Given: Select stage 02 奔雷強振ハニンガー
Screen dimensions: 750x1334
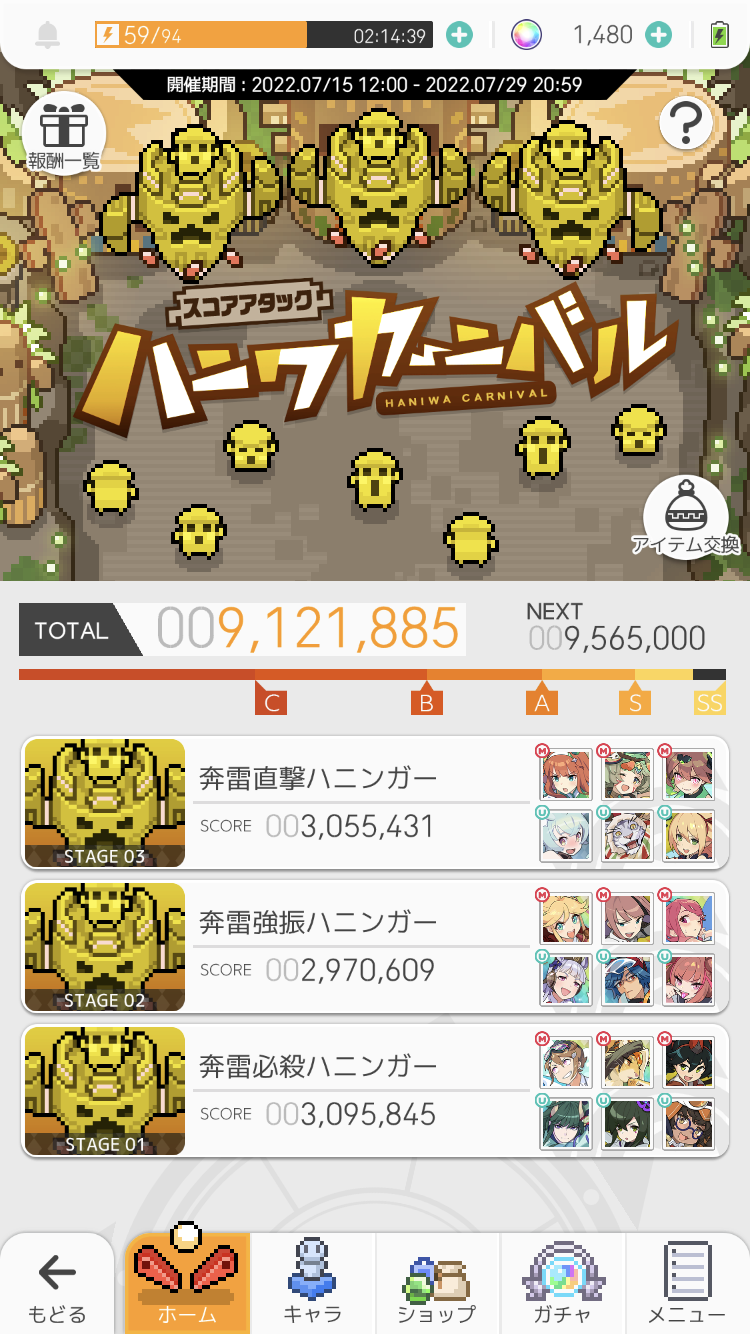Looking at the screenshot, I should pos(360,947).
